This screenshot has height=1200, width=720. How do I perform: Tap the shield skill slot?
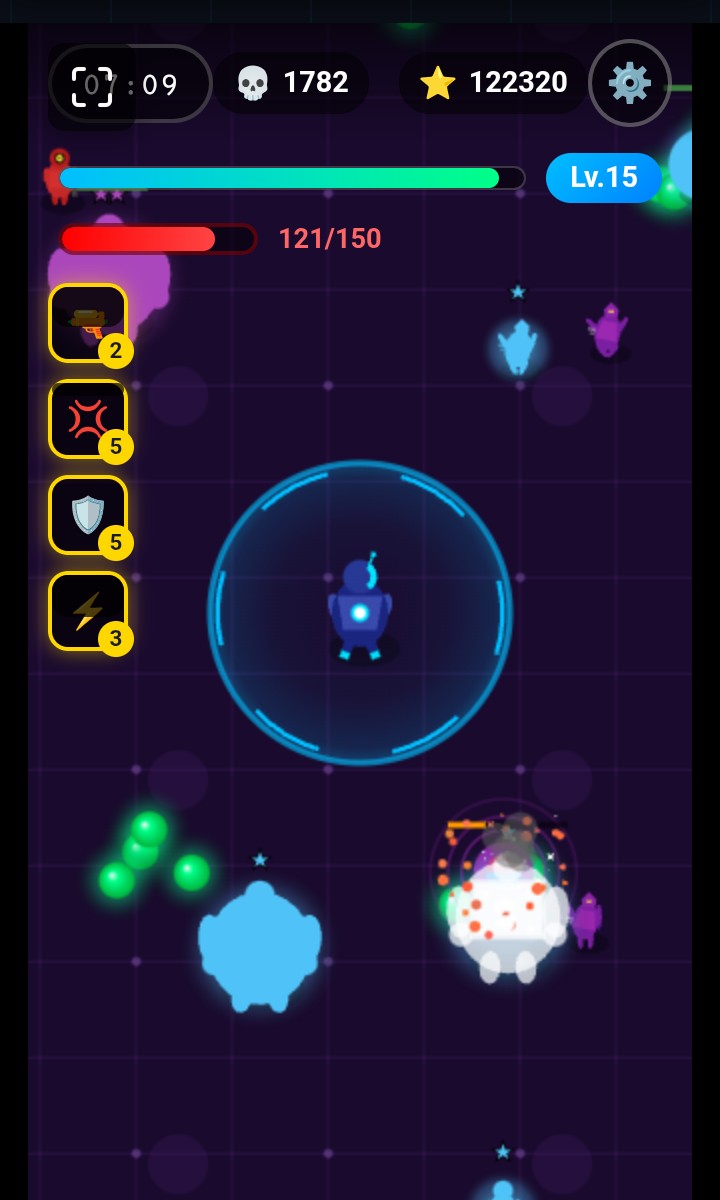(x=88, y=515)
